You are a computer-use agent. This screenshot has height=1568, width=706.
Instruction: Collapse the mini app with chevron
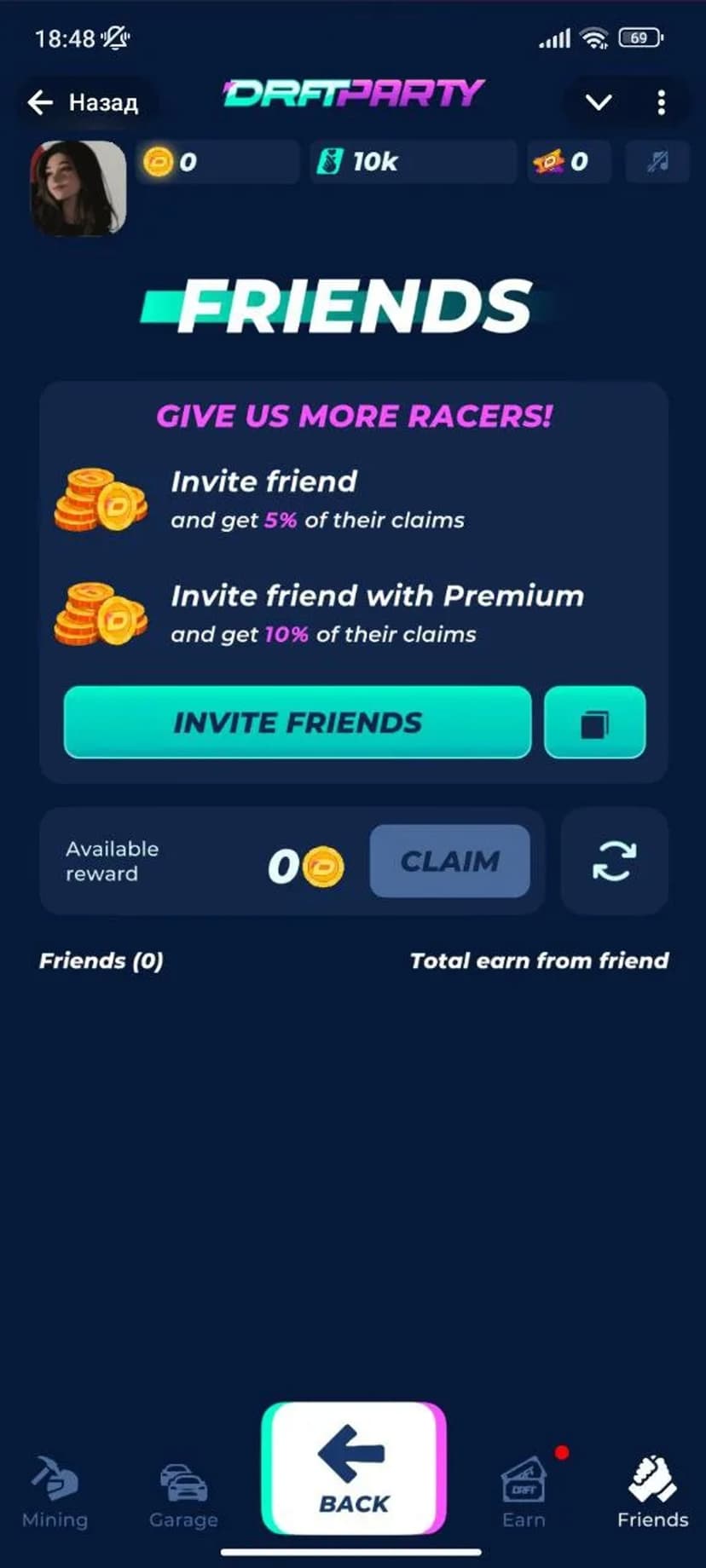(599, 103)
